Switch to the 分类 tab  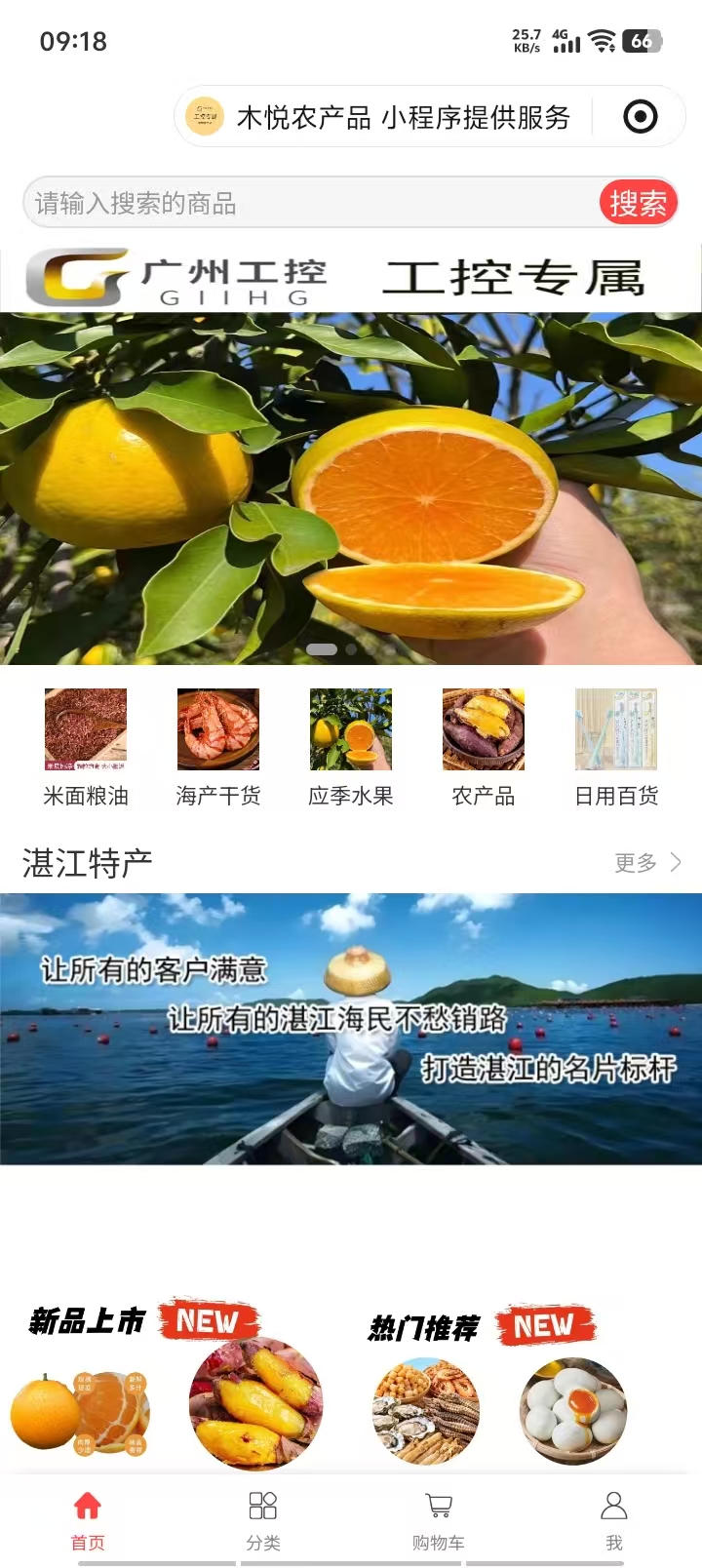pyautogui.click(x=263, y=1520)
